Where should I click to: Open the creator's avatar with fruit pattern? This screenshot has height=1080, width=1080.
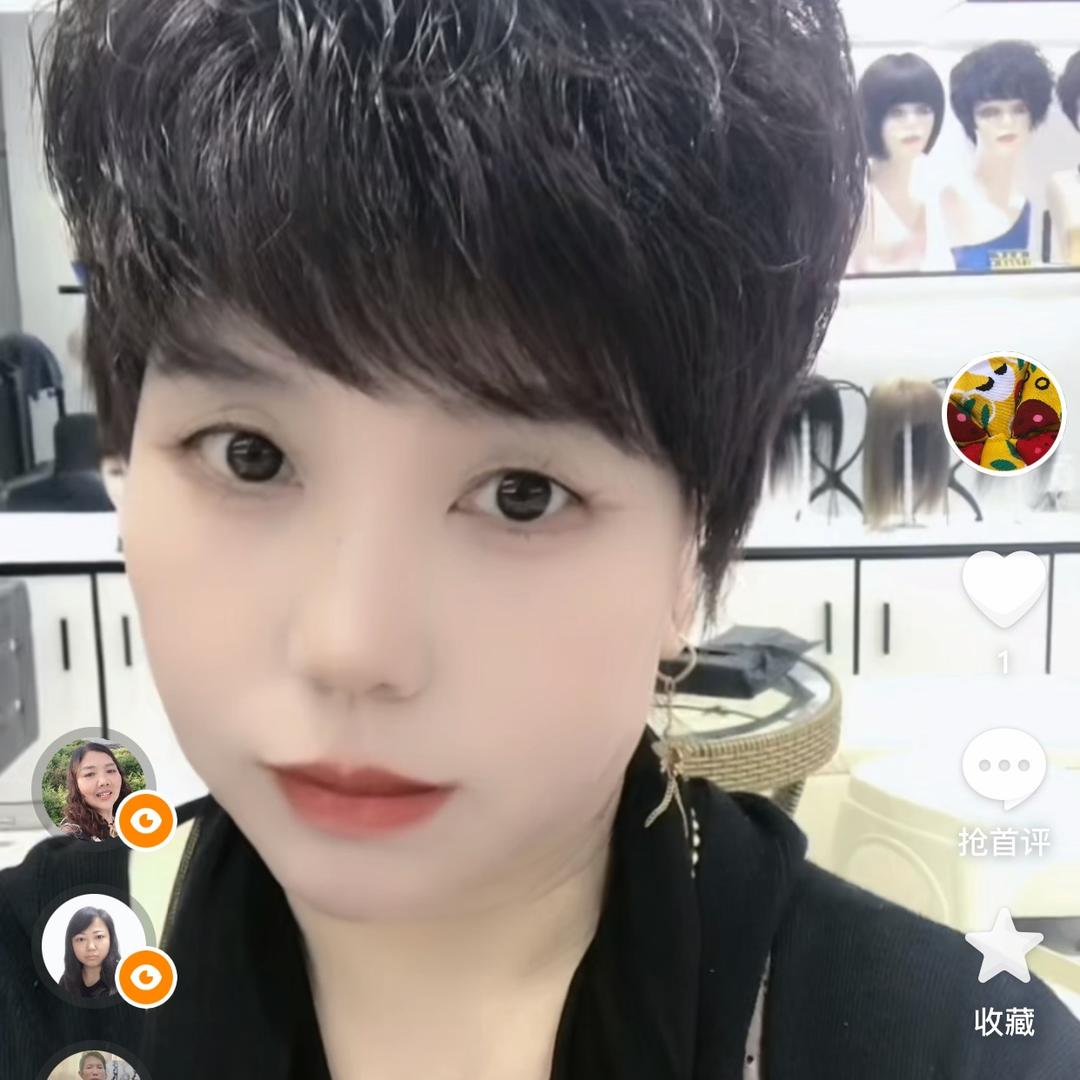point(1004,414)
